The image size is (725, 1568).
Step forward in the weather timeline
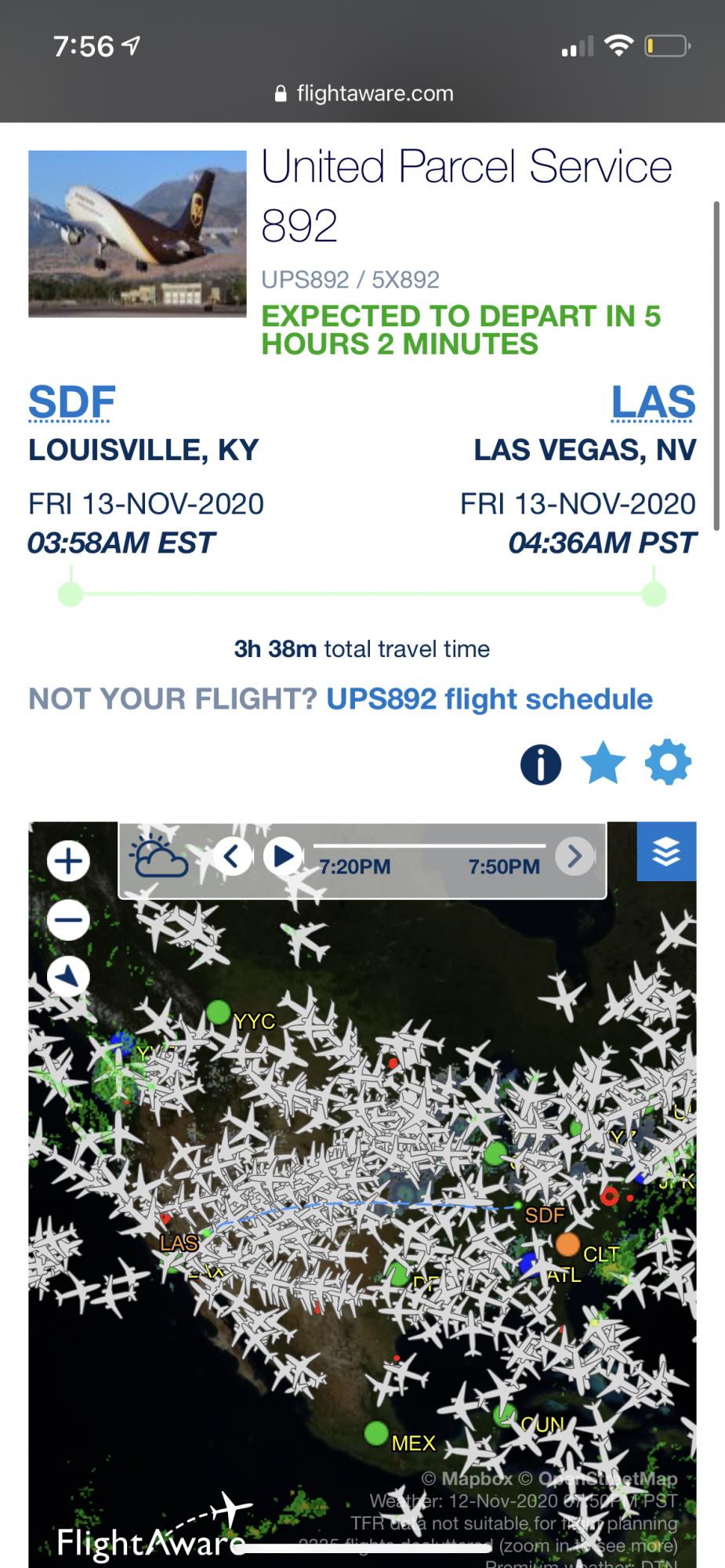[x=575, y=856]
